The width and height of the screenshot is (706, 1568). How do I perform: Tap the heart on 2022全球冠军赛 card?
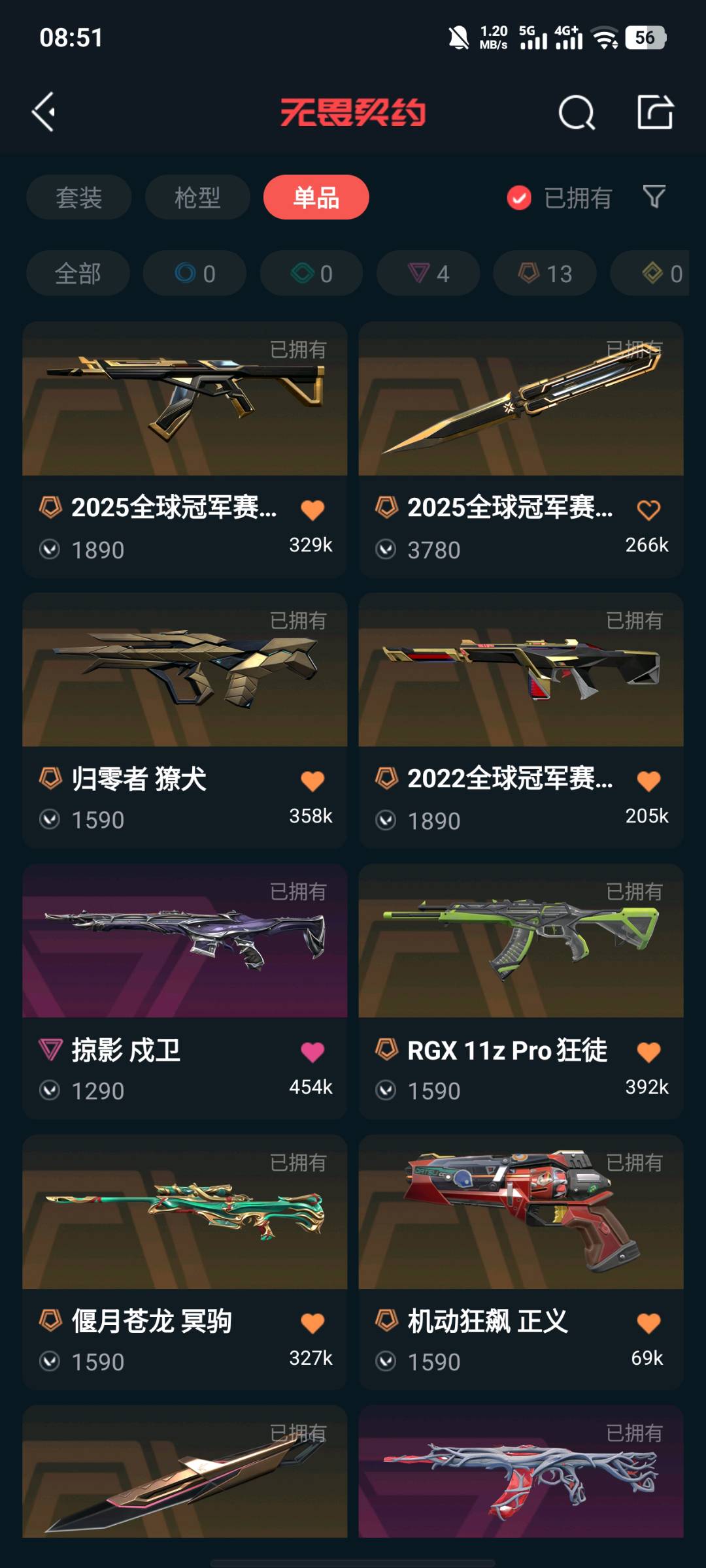pyautogui.click(x=648, y=781)
